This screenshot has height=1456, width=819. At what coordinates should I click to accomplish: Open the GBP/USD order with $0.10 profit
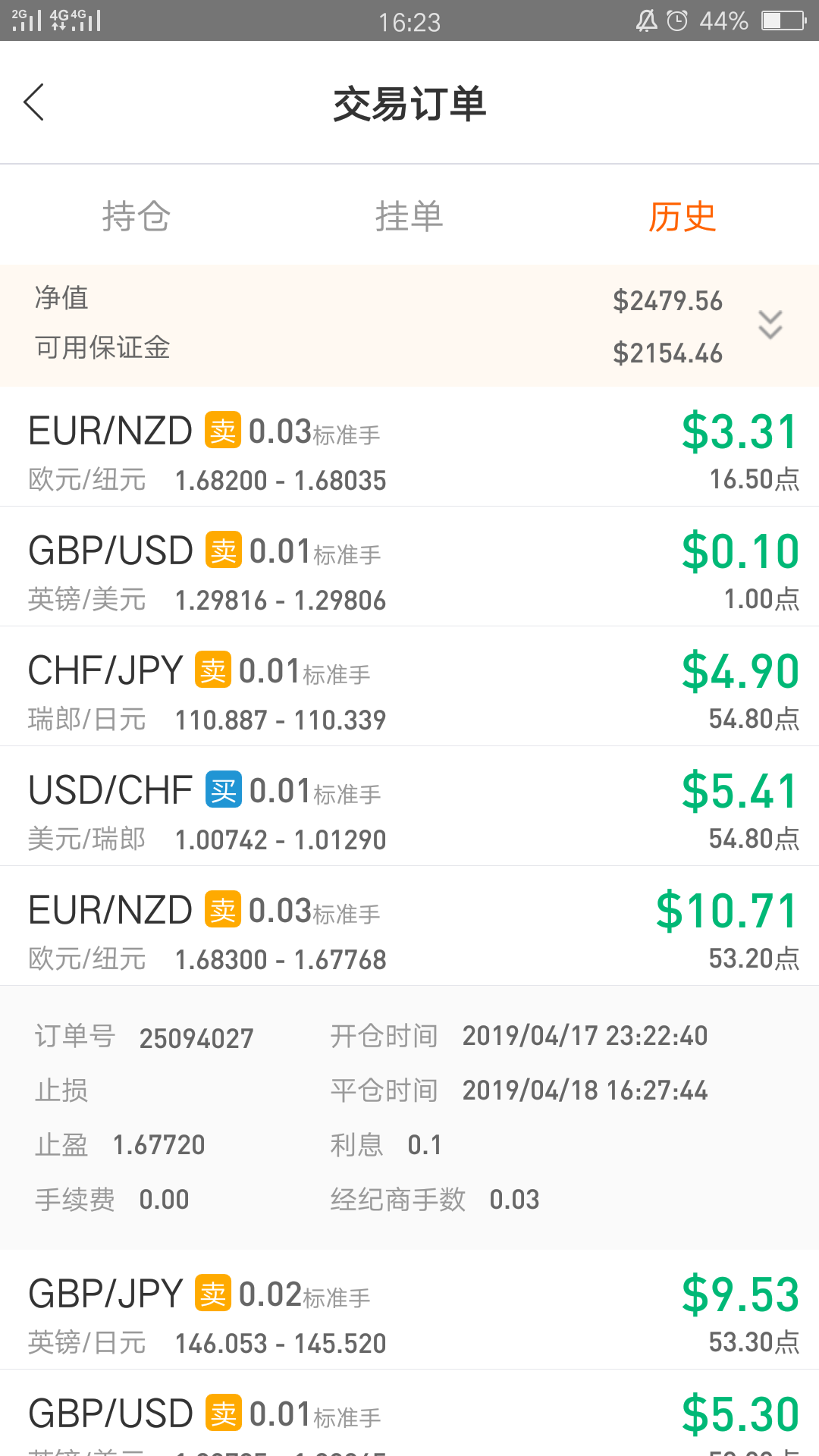pyautogui.click(x=409, y=566)
